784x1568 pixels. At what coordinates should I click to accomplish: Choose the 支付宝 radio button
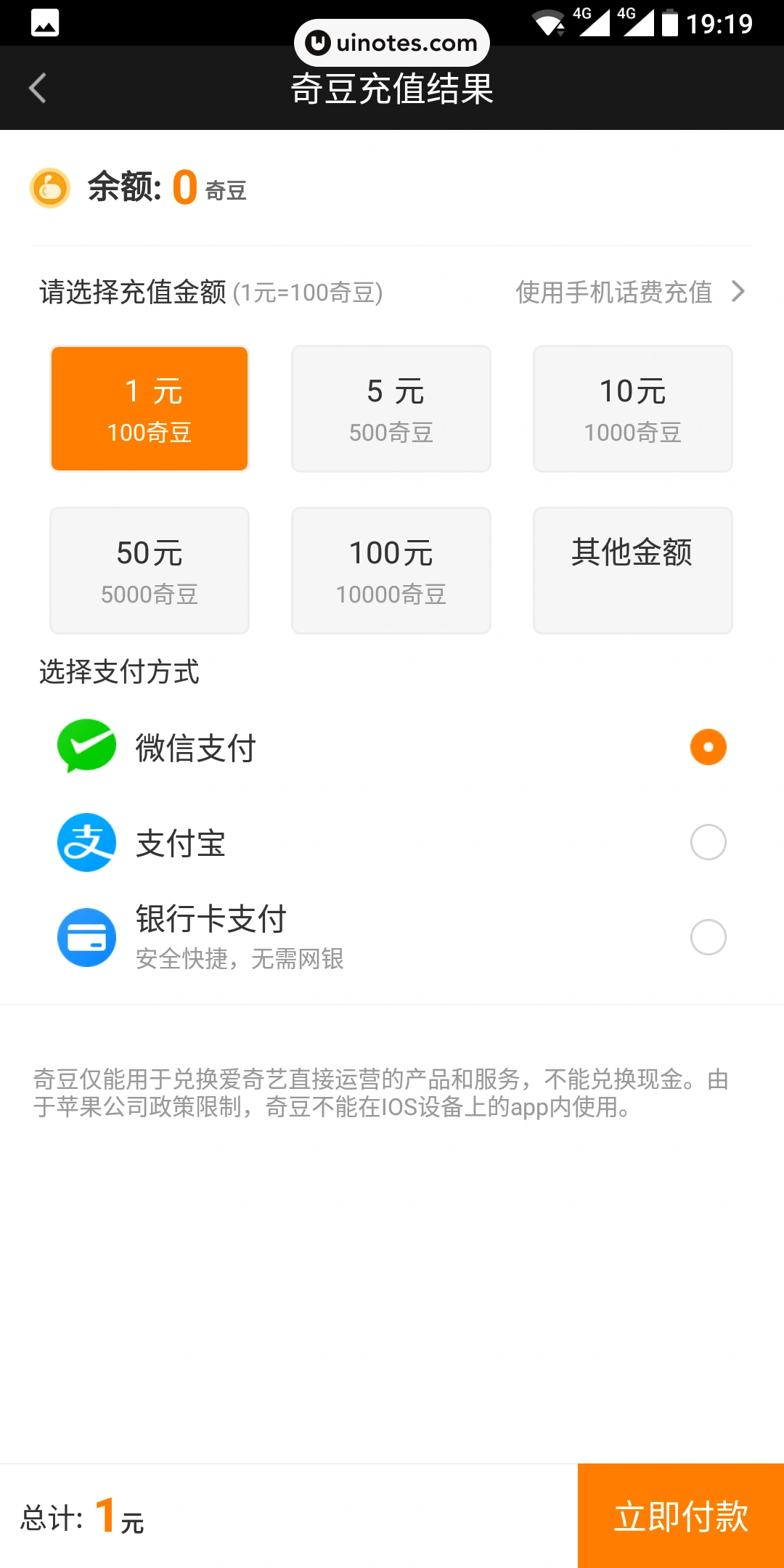[x=708, y=842]
